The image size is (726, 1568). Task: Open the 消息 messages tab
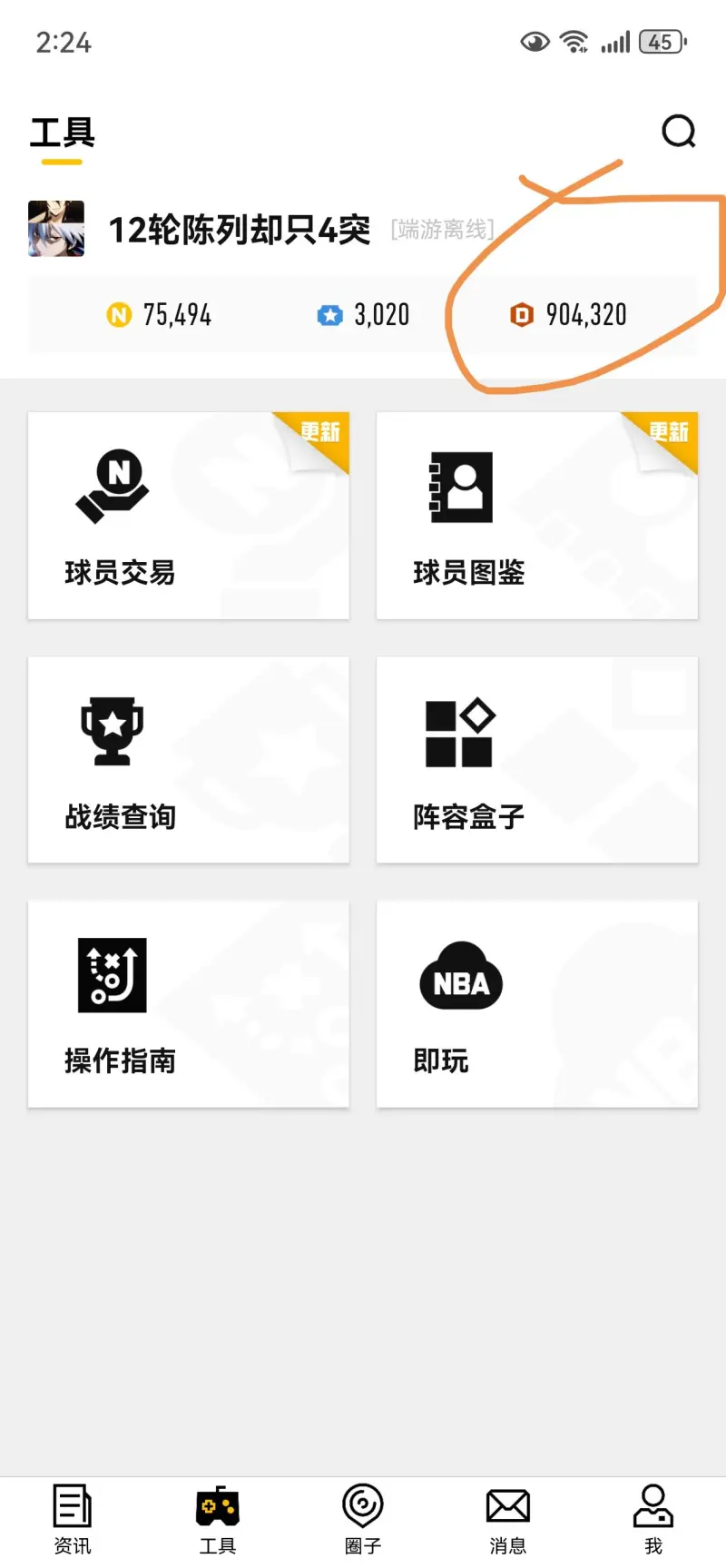coord(508,1519)
